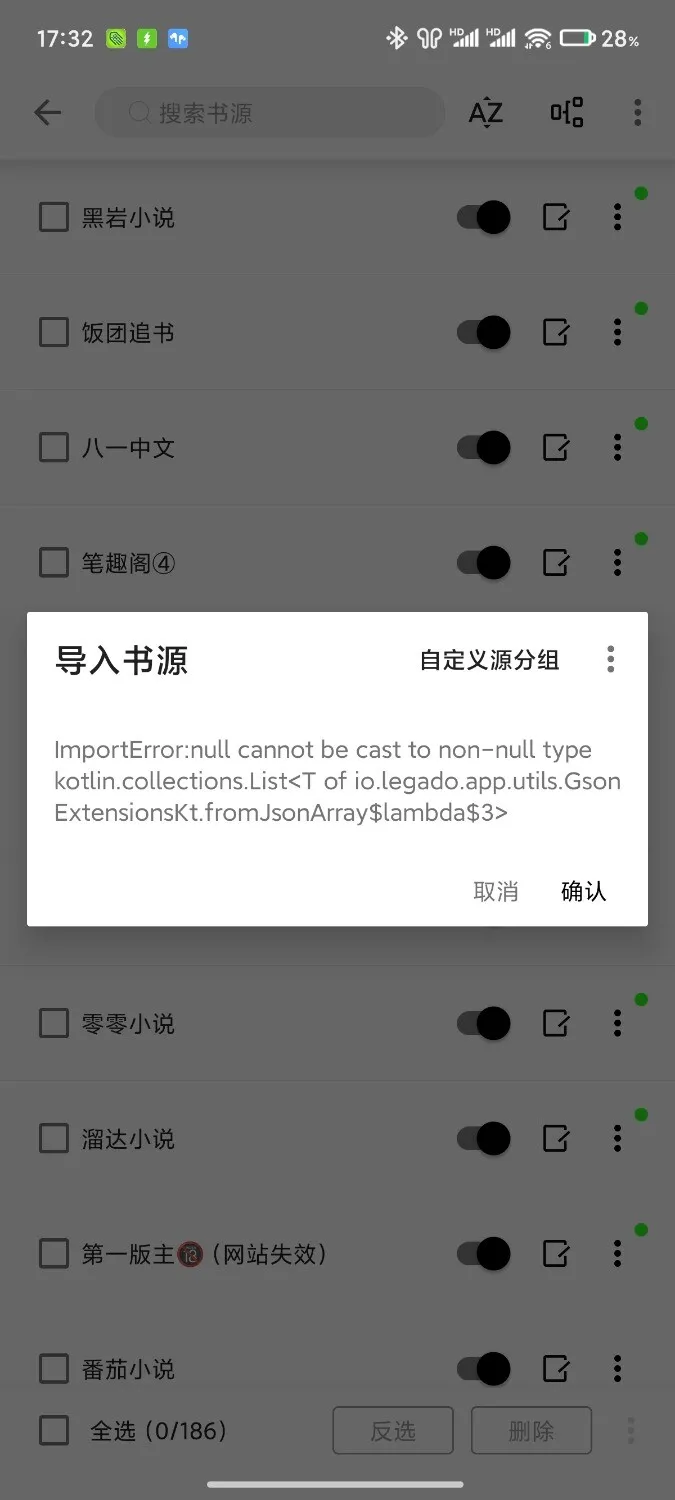Open the AZ sort options

[x=486, y=113]
